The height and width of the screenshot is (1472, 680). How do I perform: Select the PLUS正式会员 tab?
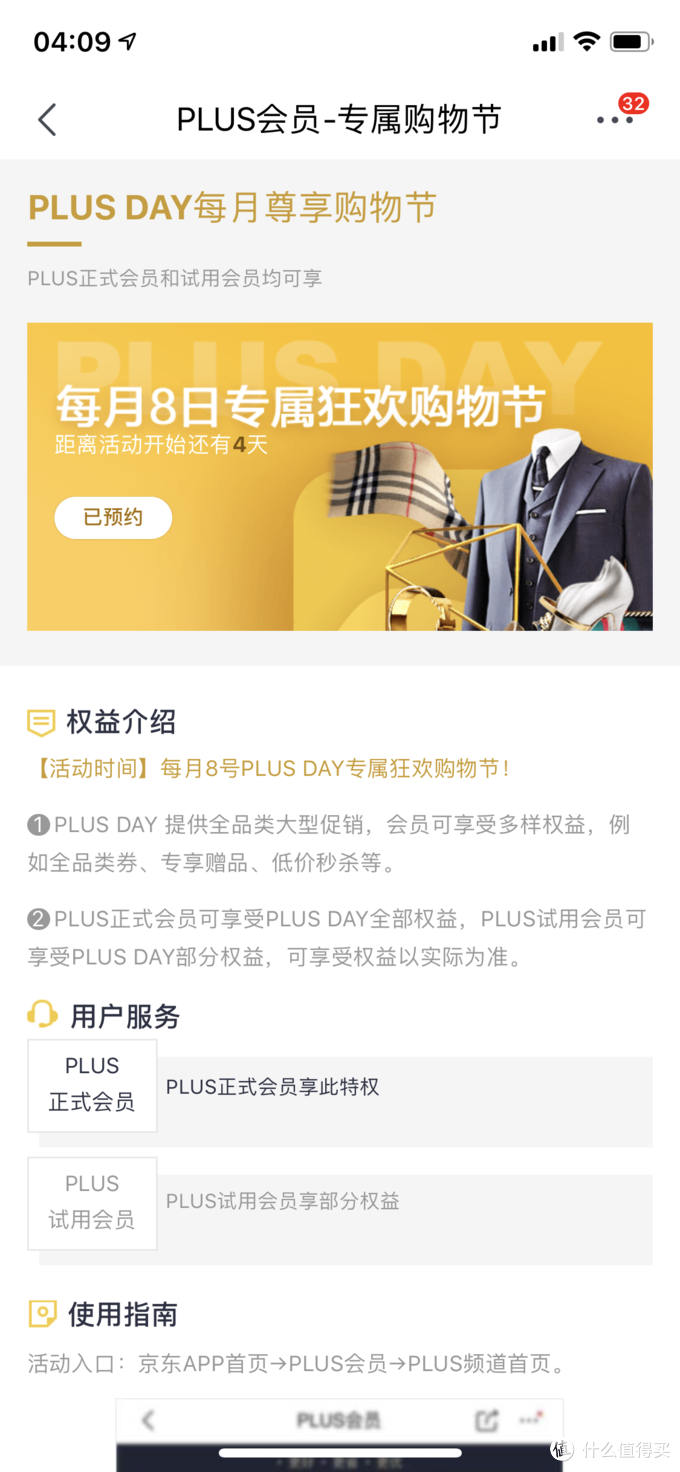(x=92, y=1085)
